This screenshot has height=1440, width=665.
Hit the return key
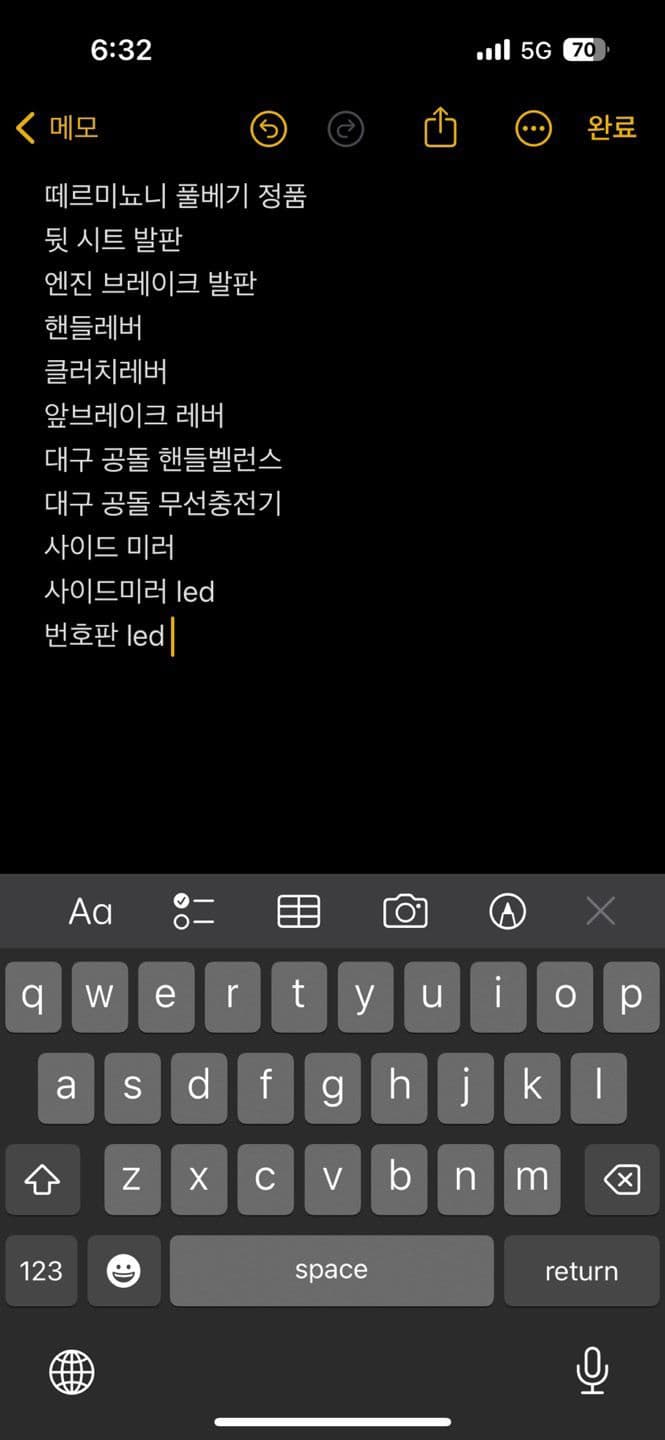(581, 1271)
